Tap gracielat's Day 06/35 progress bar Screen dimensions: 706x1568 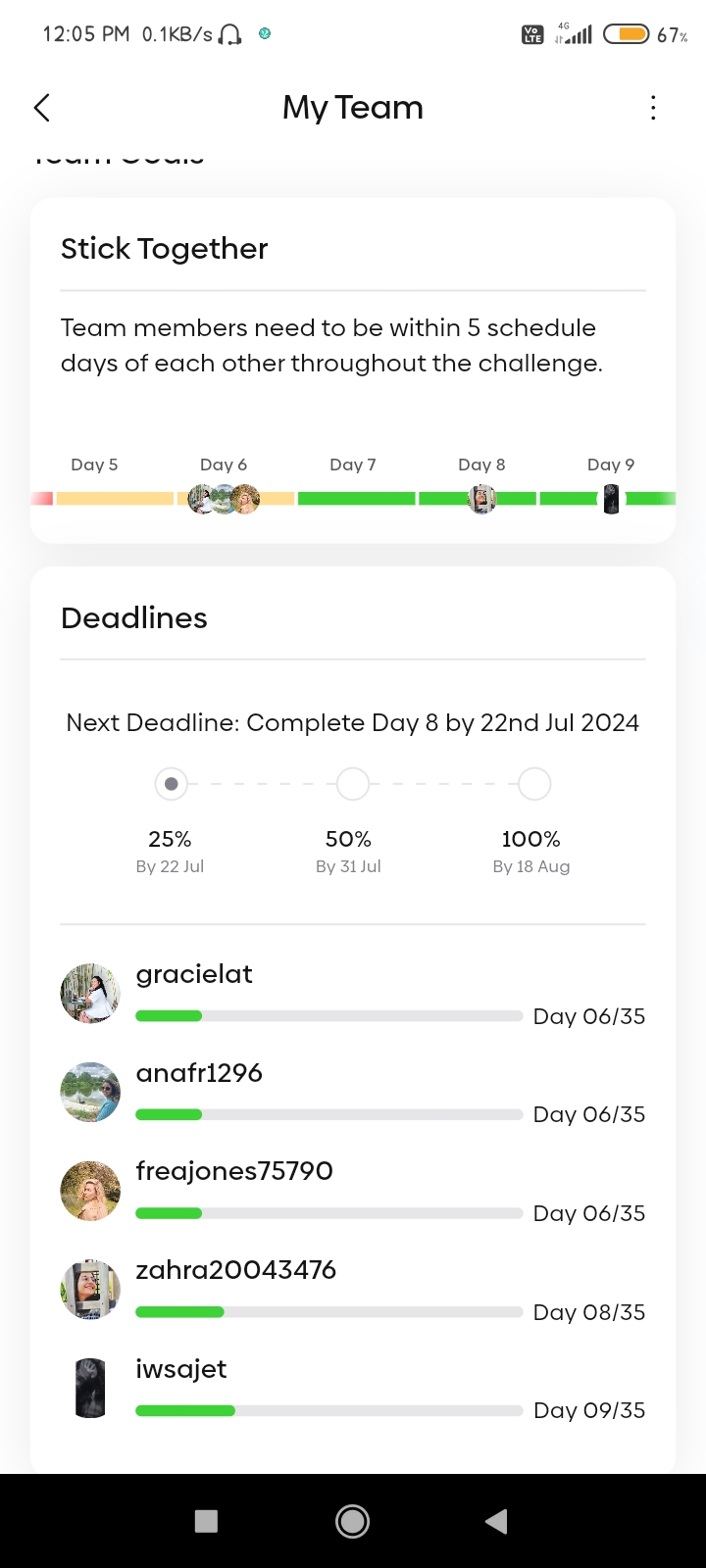pyautogui.click(x=328, y=1015)
